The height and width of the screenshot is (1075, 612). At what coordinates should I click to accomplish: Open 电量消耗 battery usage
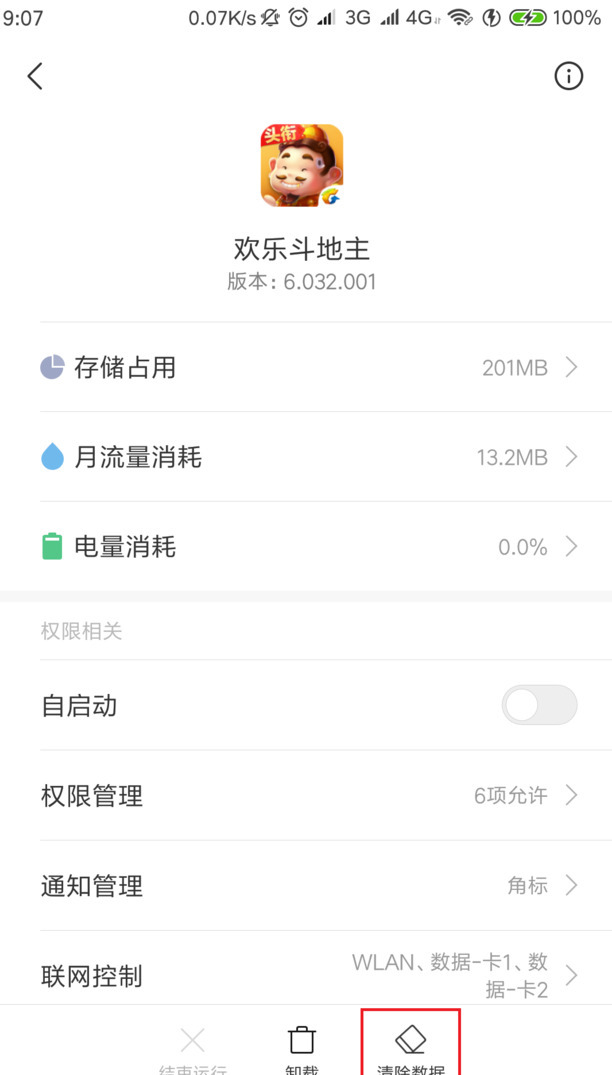pyautogui.click(x=306, y=547)
